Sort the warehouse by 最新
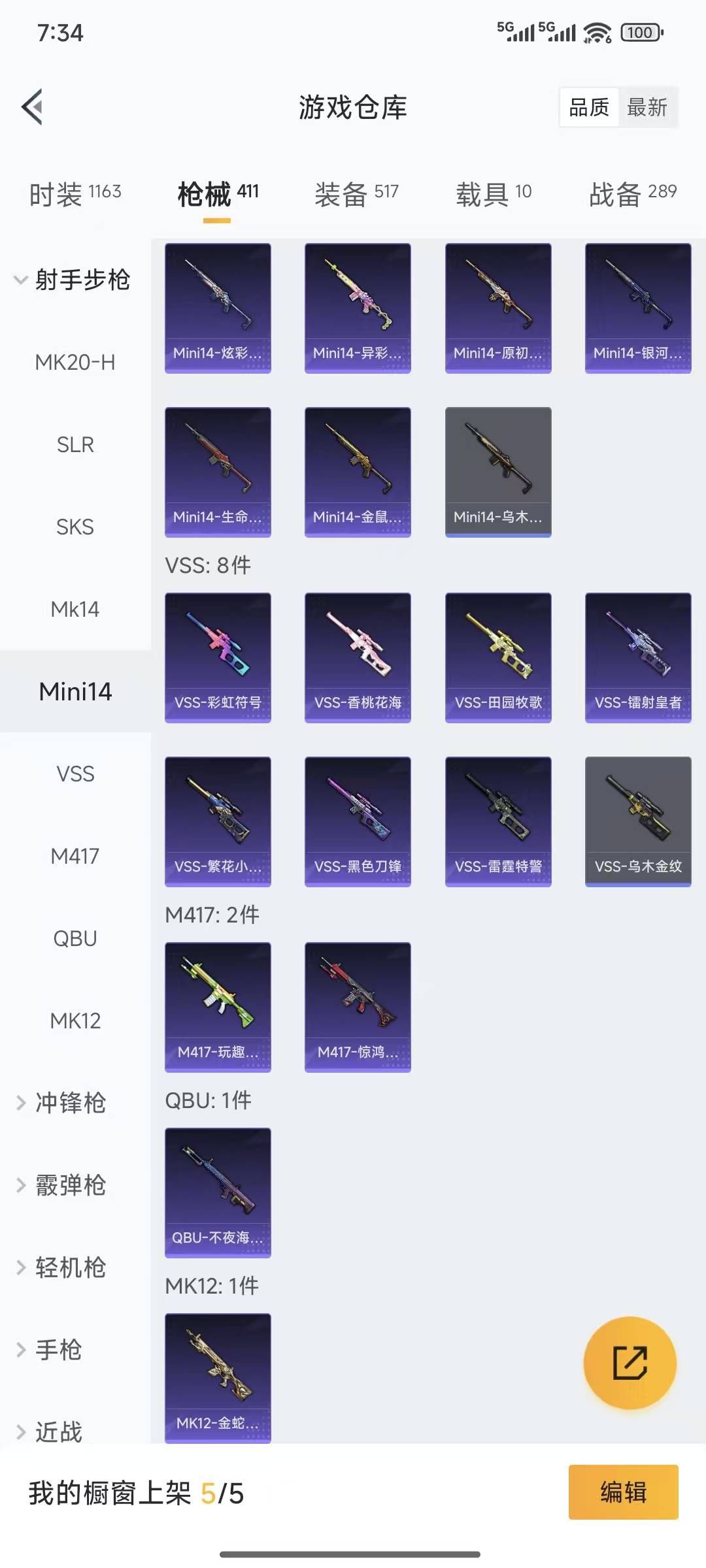 647,107
